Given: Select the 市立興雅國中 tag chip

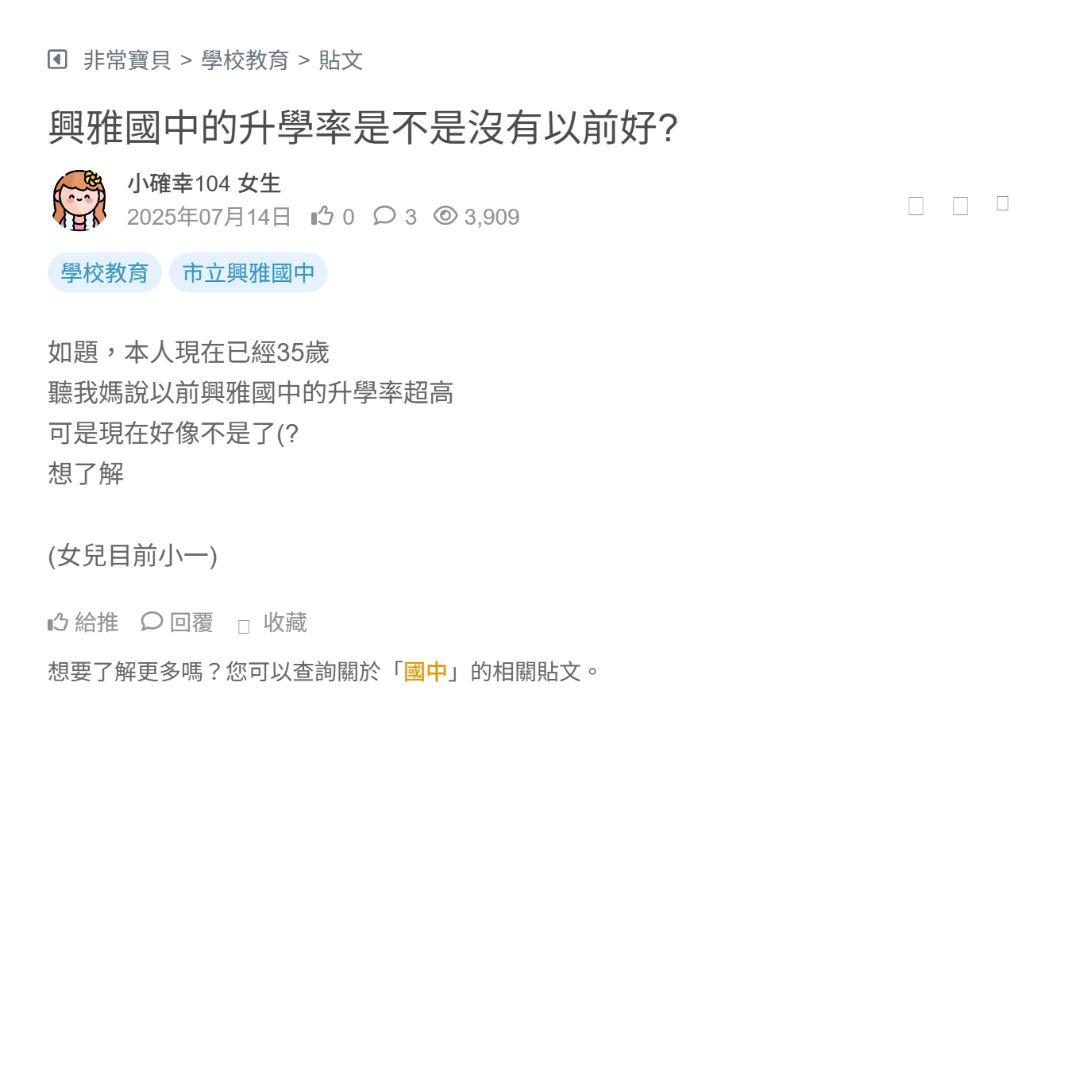Looking at the screenshot, I should point(248,273).
